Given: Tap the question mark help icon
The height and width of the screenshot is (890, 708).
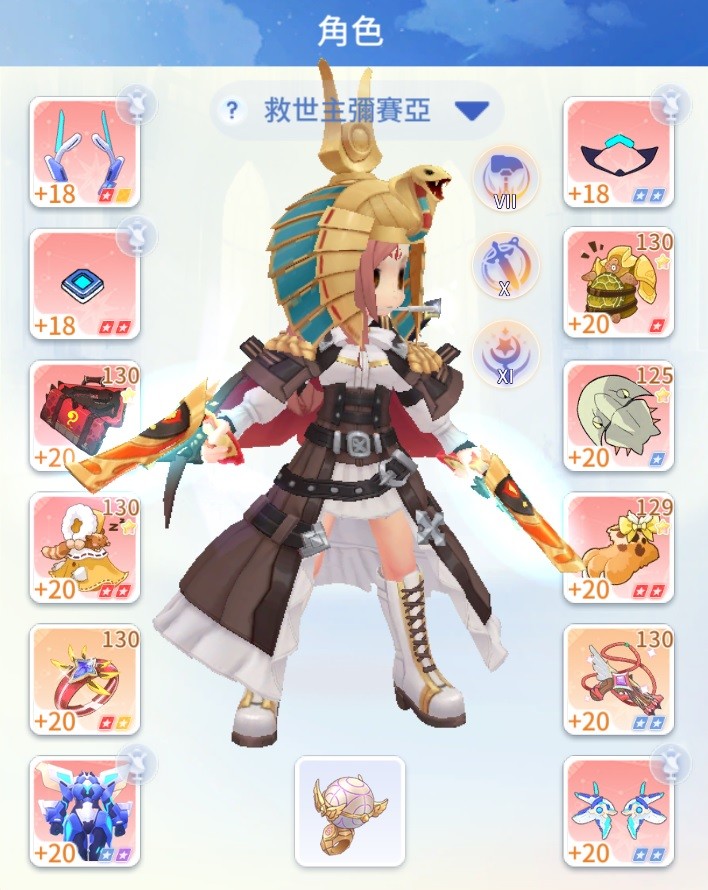Looking at the screenshot, I should [232, 110].
